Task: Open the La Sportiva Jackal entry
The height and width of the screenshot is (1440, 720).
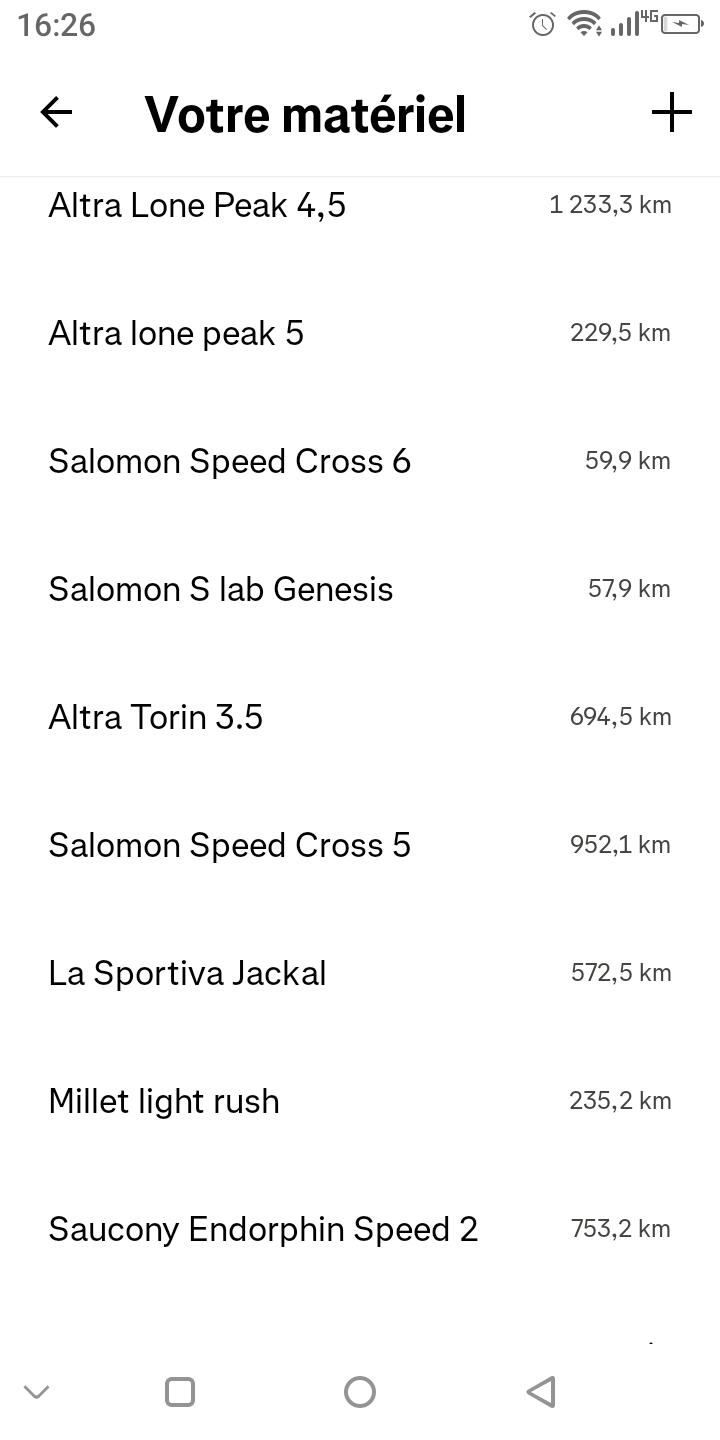Action: [360, 973]
